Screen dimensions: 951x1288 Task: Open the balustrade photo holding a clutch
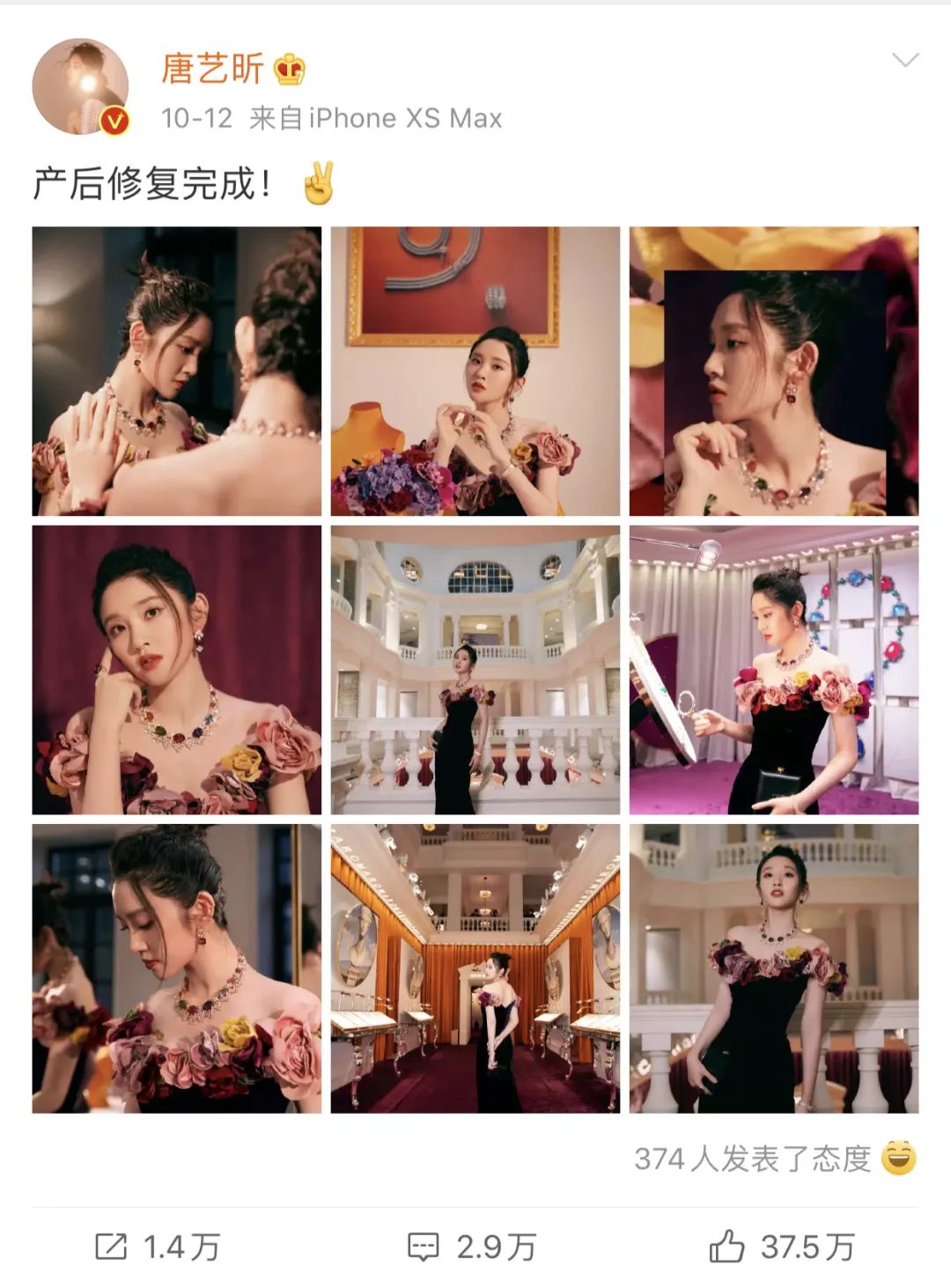point(773,968)
